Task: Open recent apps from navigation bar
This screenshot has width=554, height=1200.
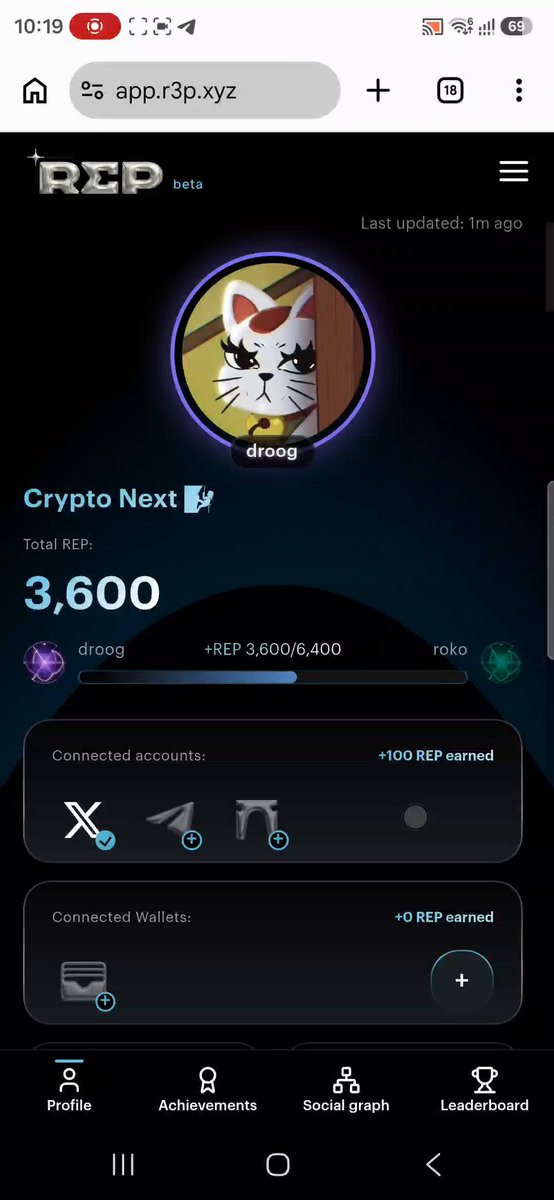Action: [123, 1164]
